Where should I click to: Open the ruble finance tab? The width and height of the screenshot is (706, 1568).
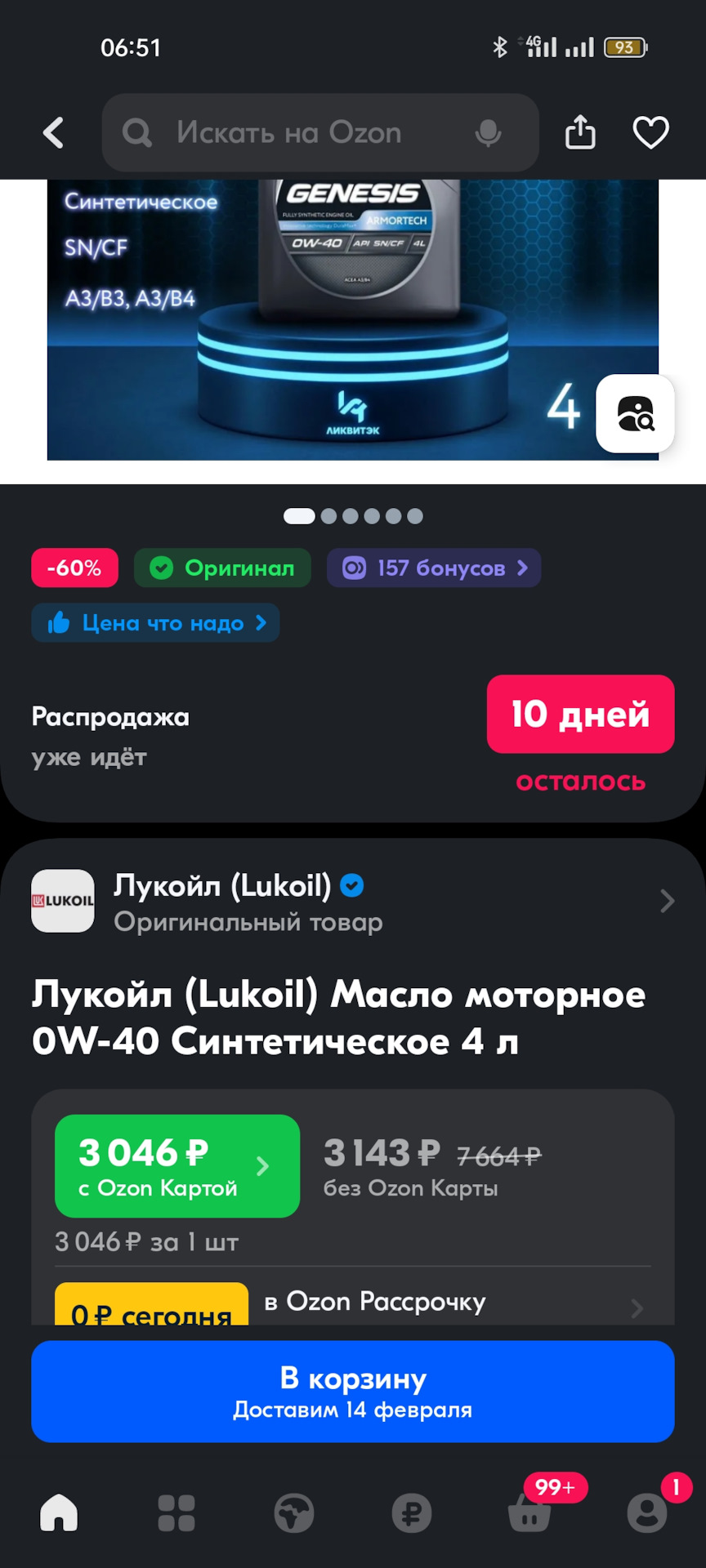411,1512
